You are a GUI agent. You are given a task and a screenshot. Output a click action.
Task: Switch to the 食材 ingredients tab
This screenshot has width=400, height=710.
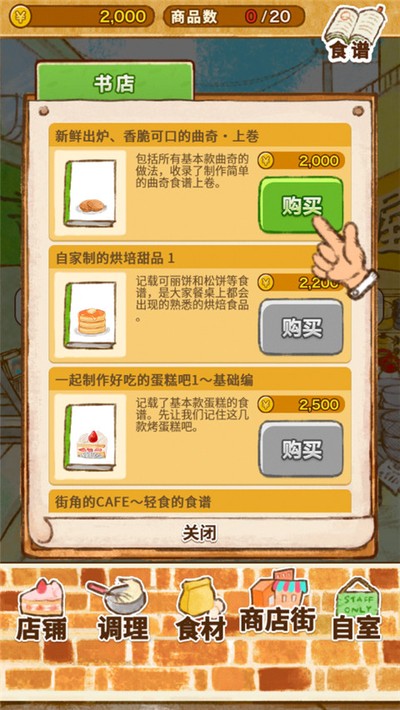(201, 611)
